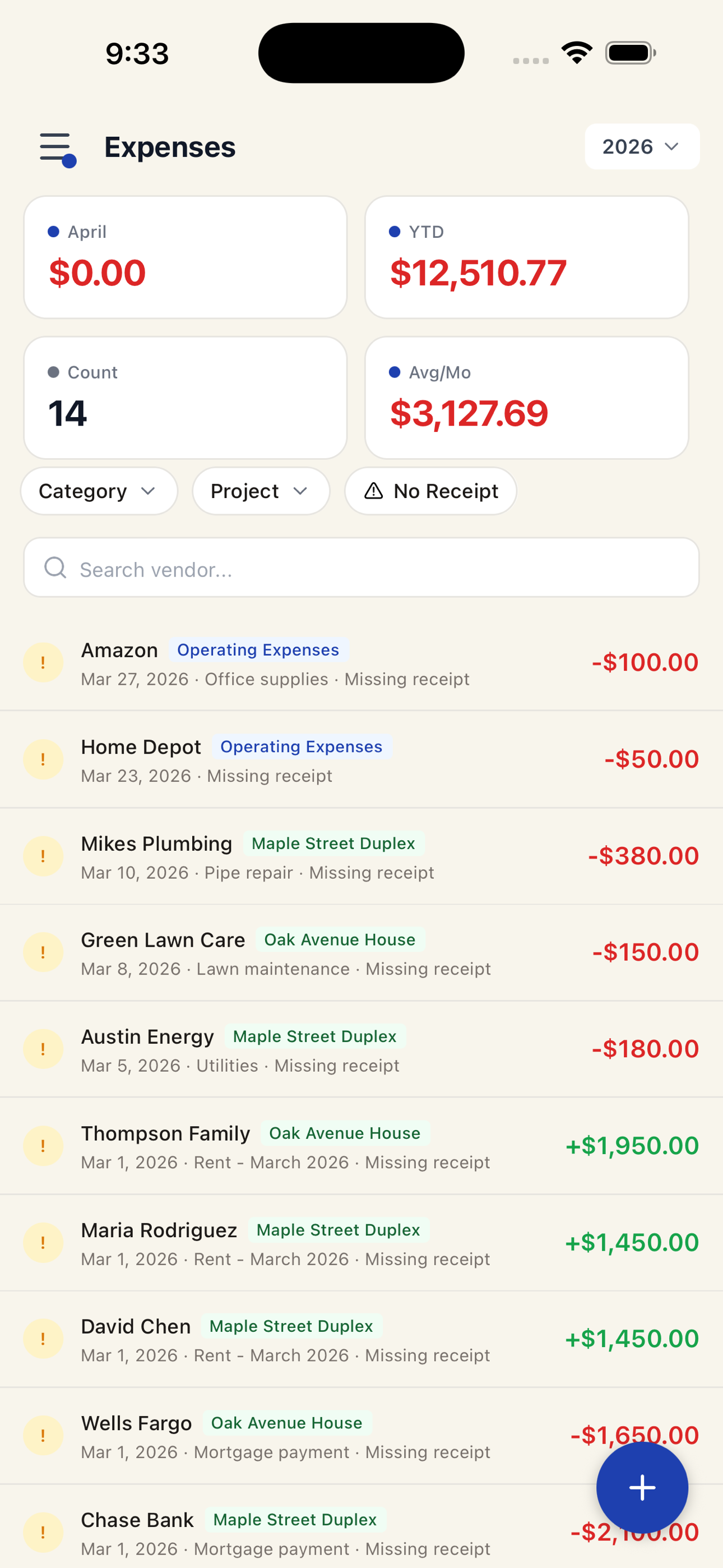Click the gray dot beside Count

click(x=54, y=372)
